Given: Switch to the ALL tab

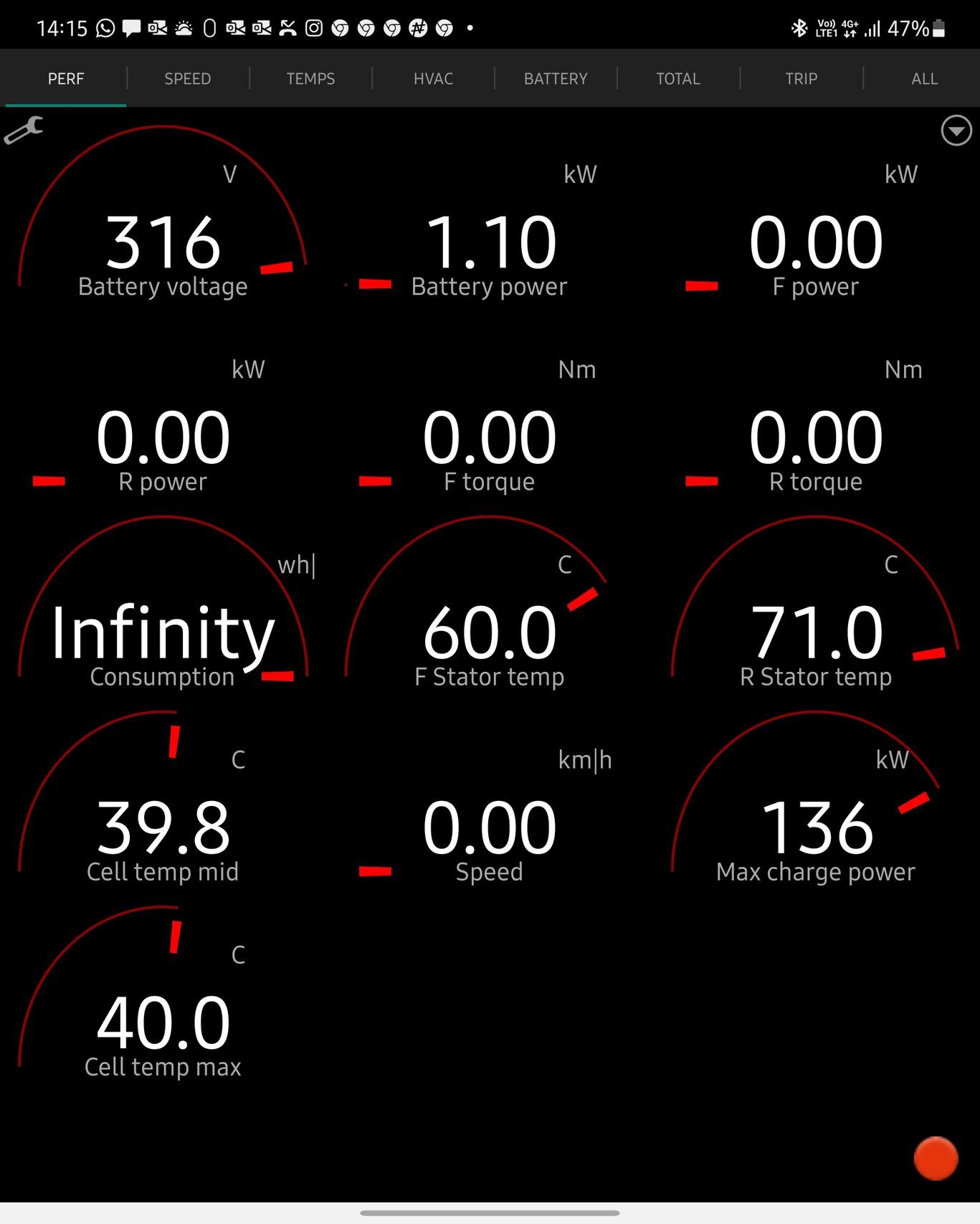Looking at the screenshot, I should tap(924, 79).
